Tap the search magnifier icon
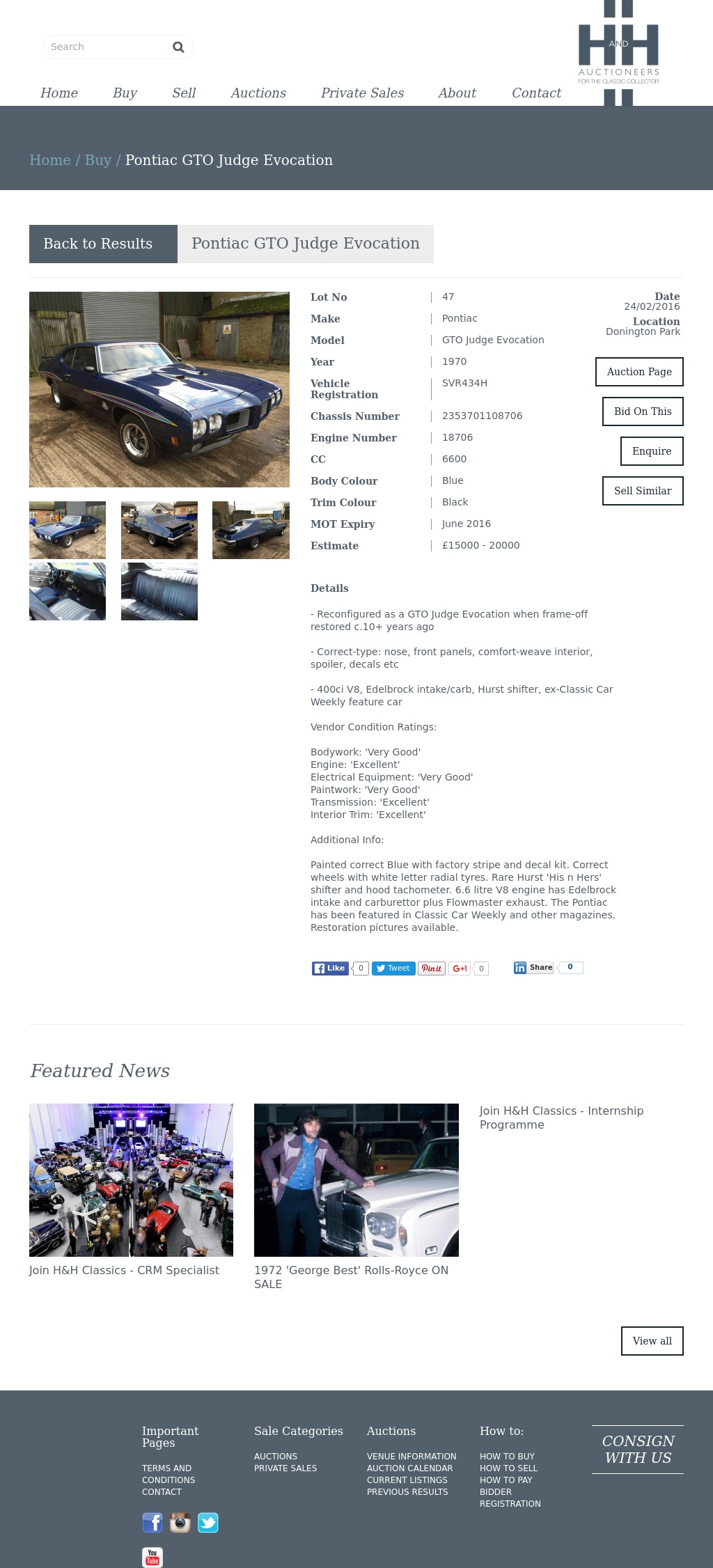The height and width of the screenshot is (1568, 713). point(178,47)
